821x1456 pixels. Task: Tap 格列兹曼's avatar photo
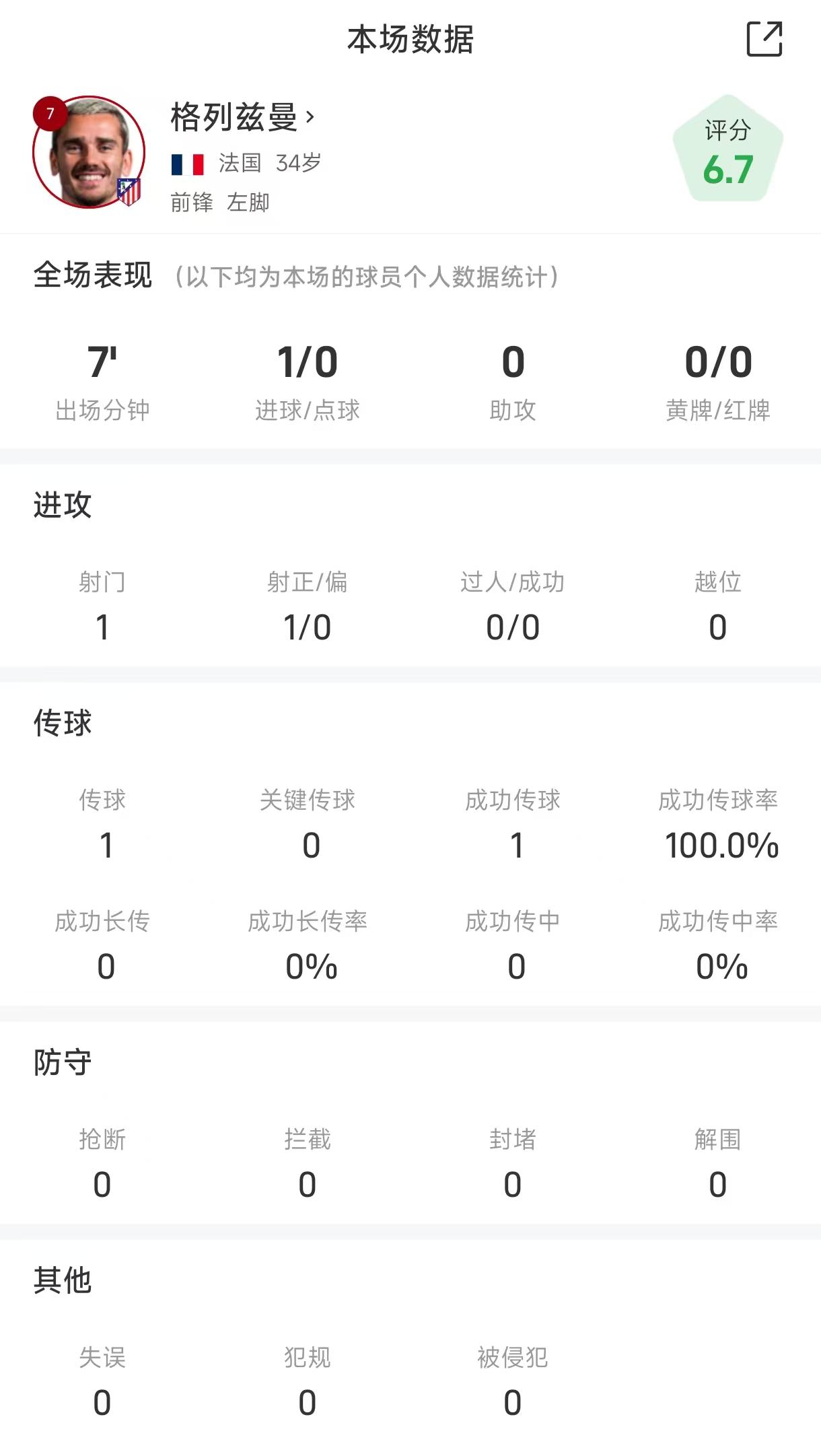(x=89, y=152)
